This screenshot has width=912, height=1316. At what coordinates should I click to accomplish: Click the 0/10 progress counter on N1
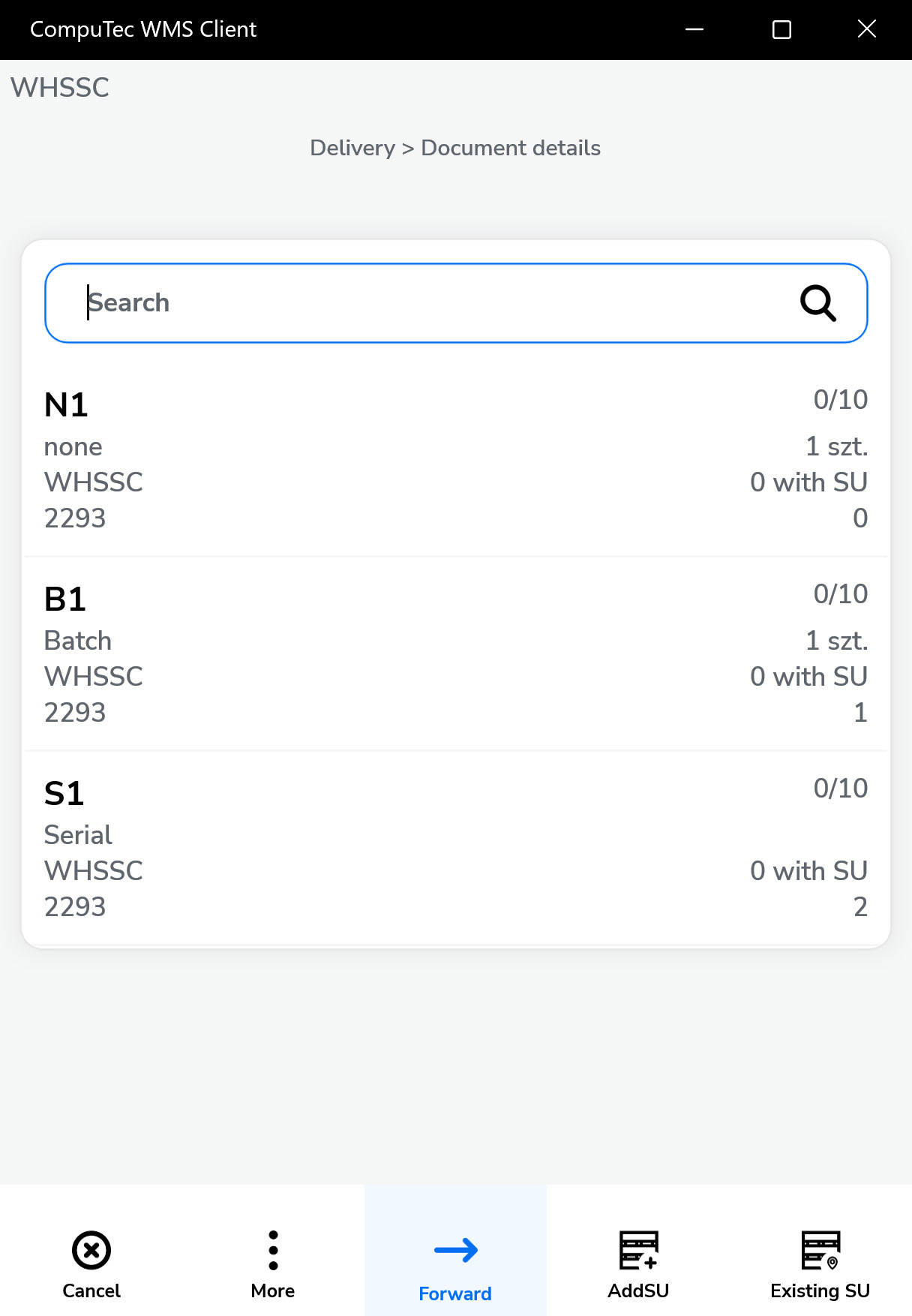(841, 400)
